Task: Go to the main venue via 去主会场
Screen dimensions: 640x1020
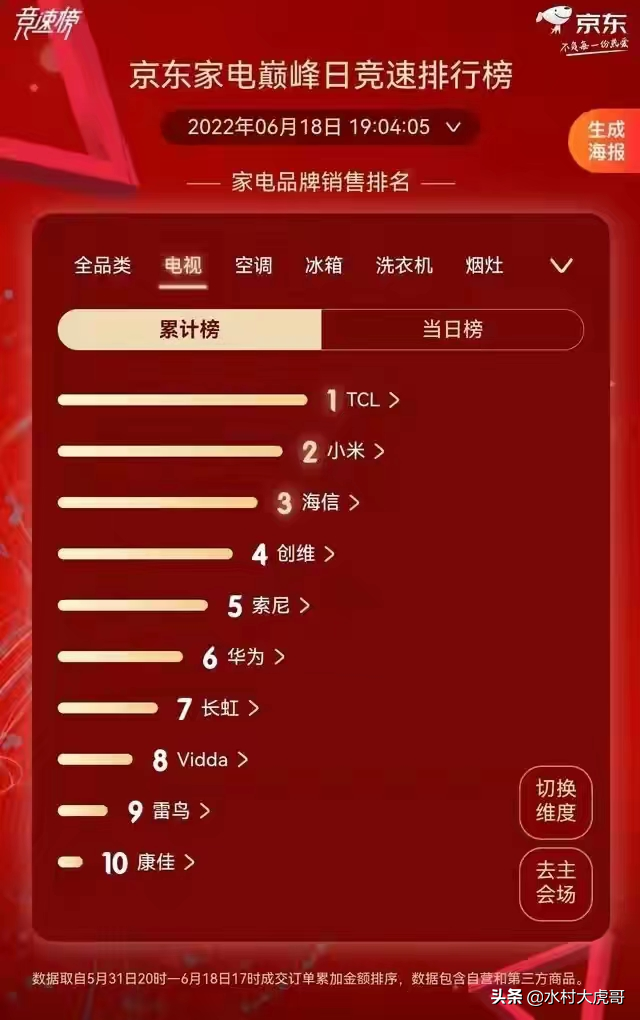Action: click(556, 884)
